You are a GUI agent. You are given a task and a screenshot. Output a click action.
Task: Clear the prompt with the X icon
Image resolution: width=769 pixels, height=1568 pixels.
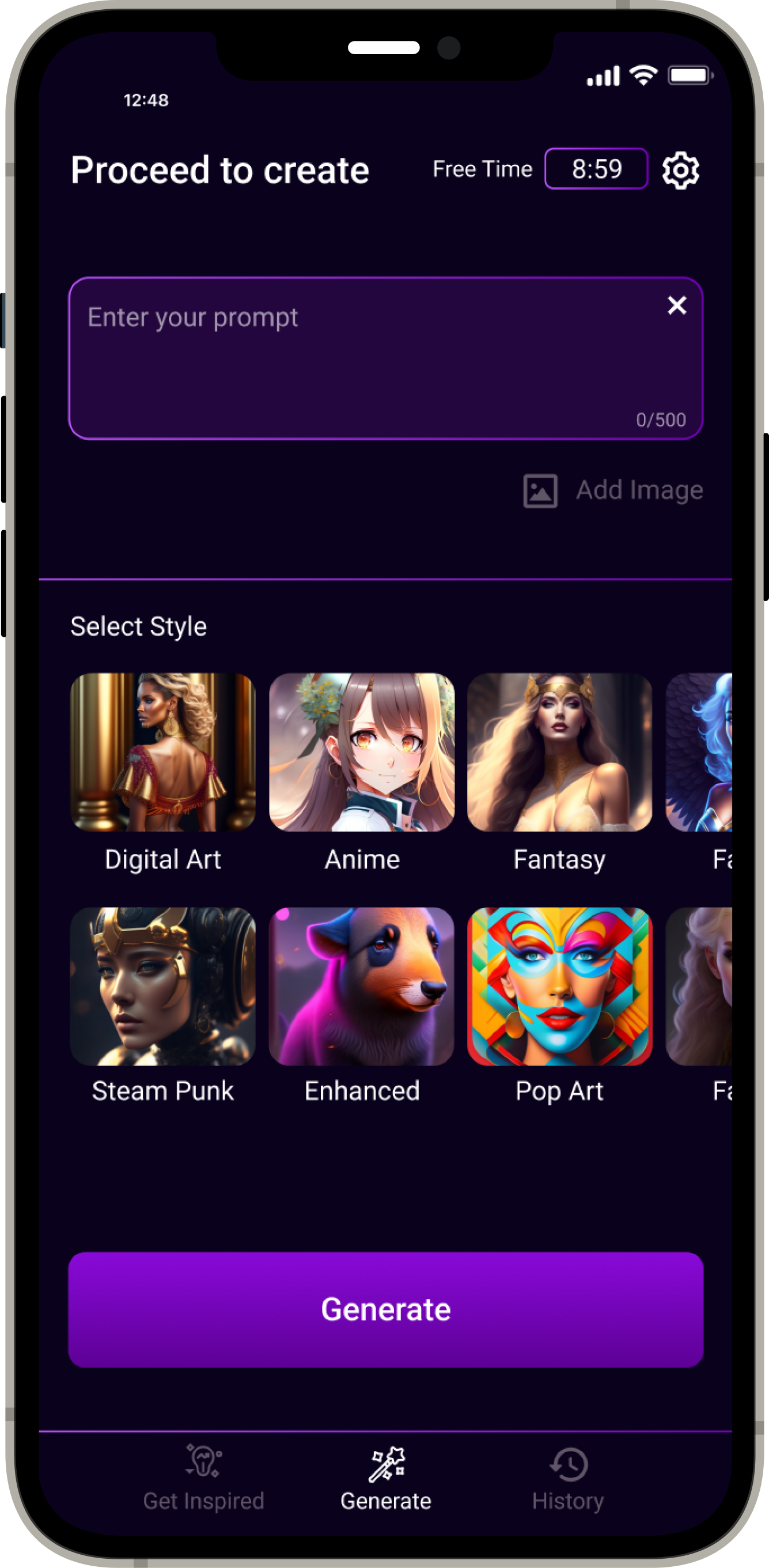tap(676, 305)
